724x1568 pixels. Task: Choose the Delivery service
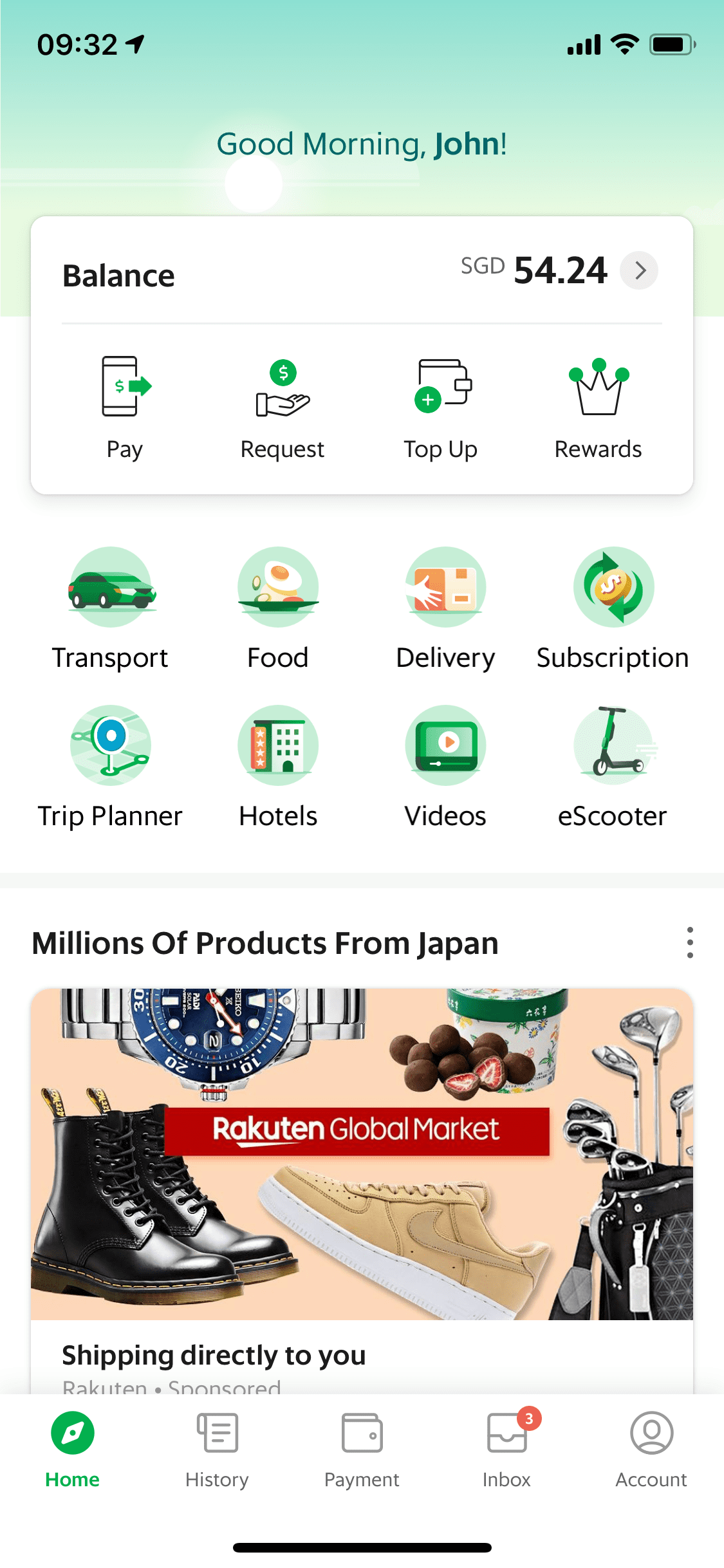[x=445, y=609]
